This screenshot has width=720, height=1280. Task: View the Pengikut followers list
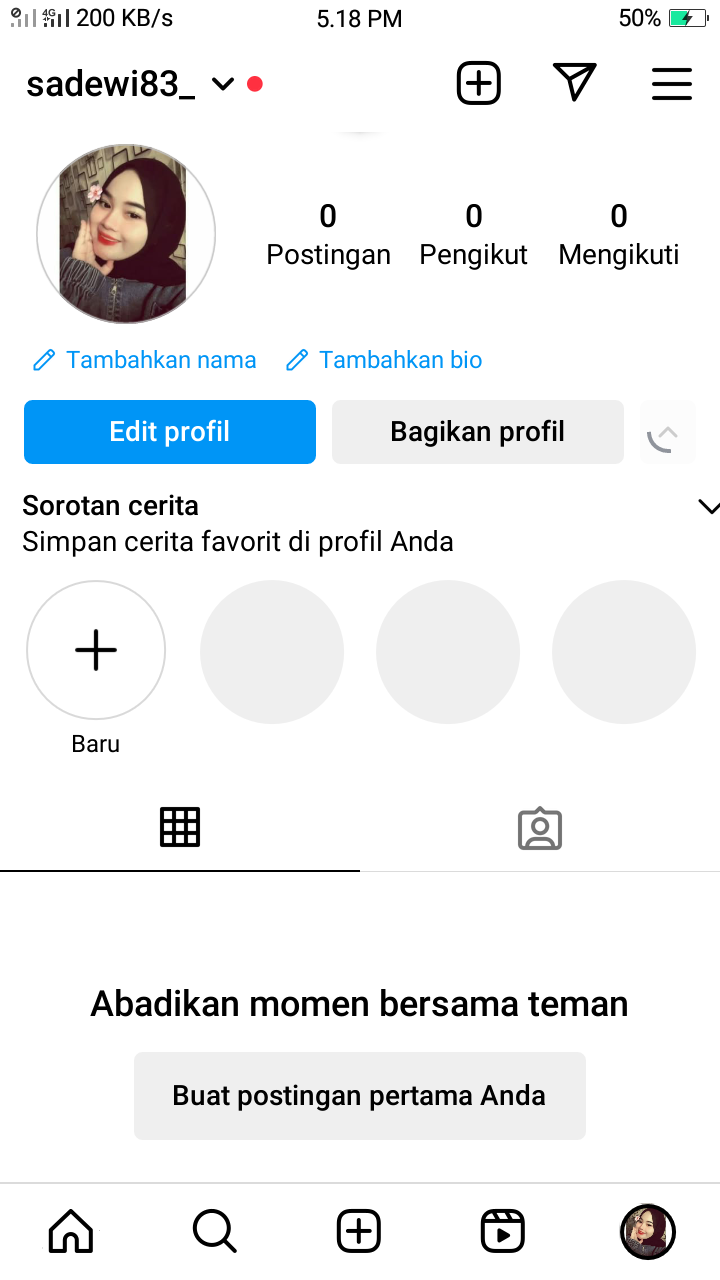tap(474, 235)
